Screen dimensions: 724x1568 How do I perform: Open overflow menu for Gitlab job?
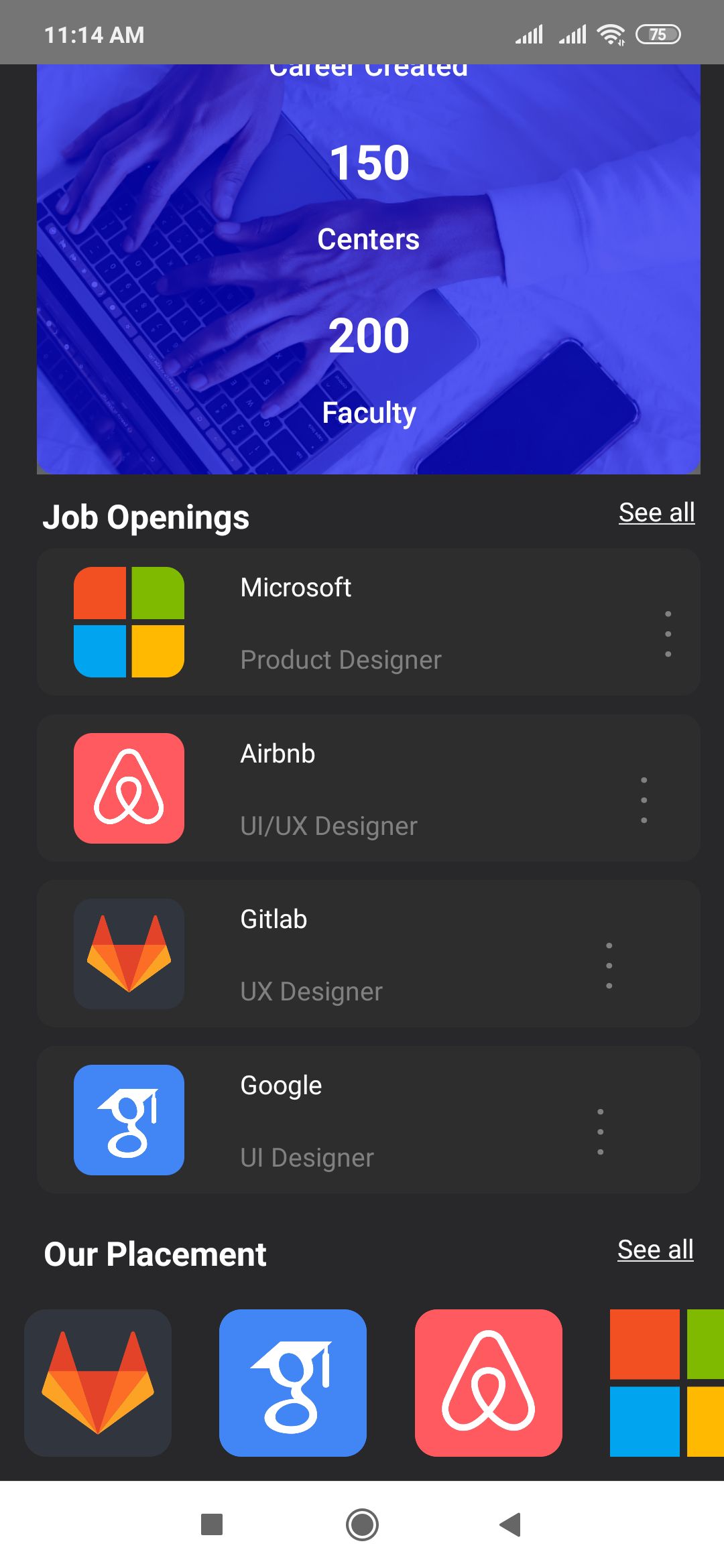point(609,966)
